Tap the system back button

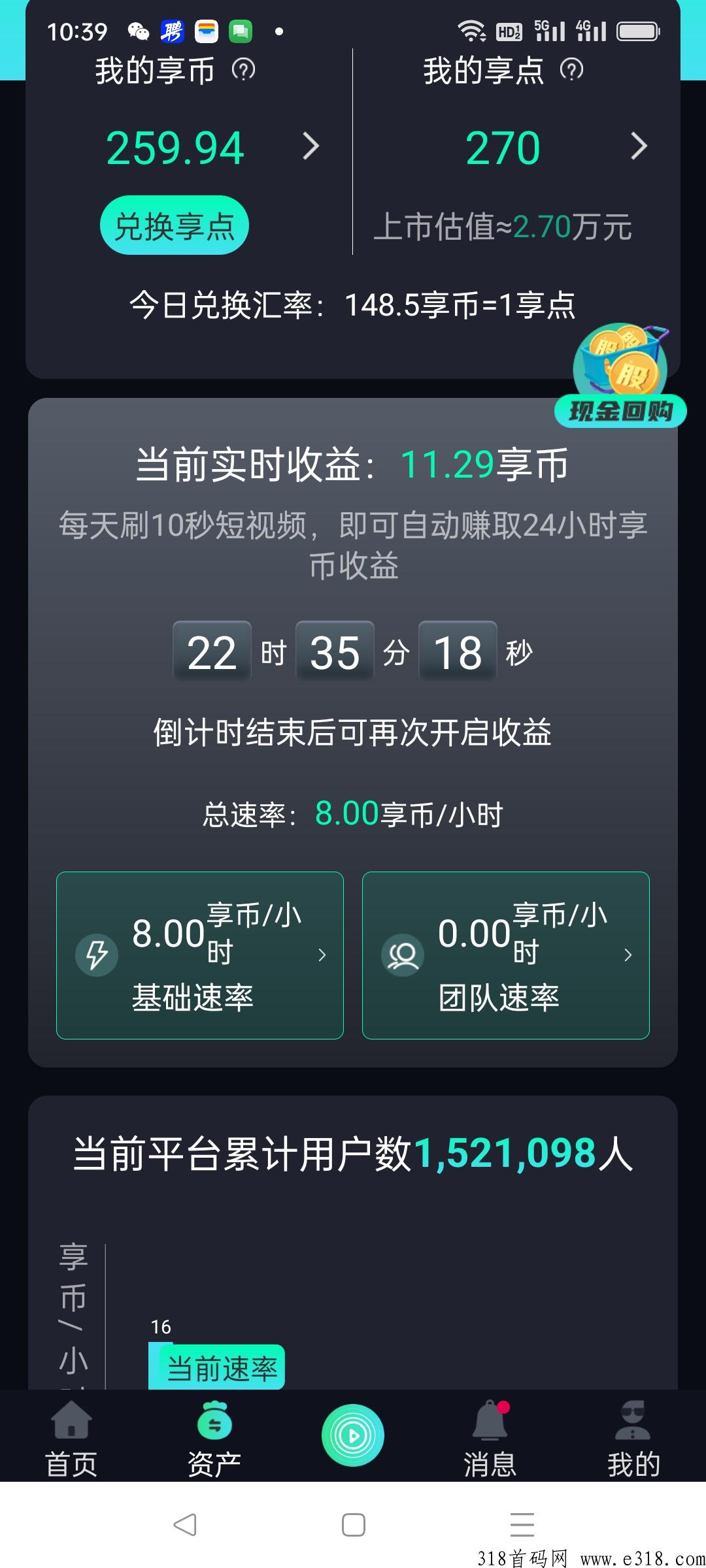[x=185, y=1525]
